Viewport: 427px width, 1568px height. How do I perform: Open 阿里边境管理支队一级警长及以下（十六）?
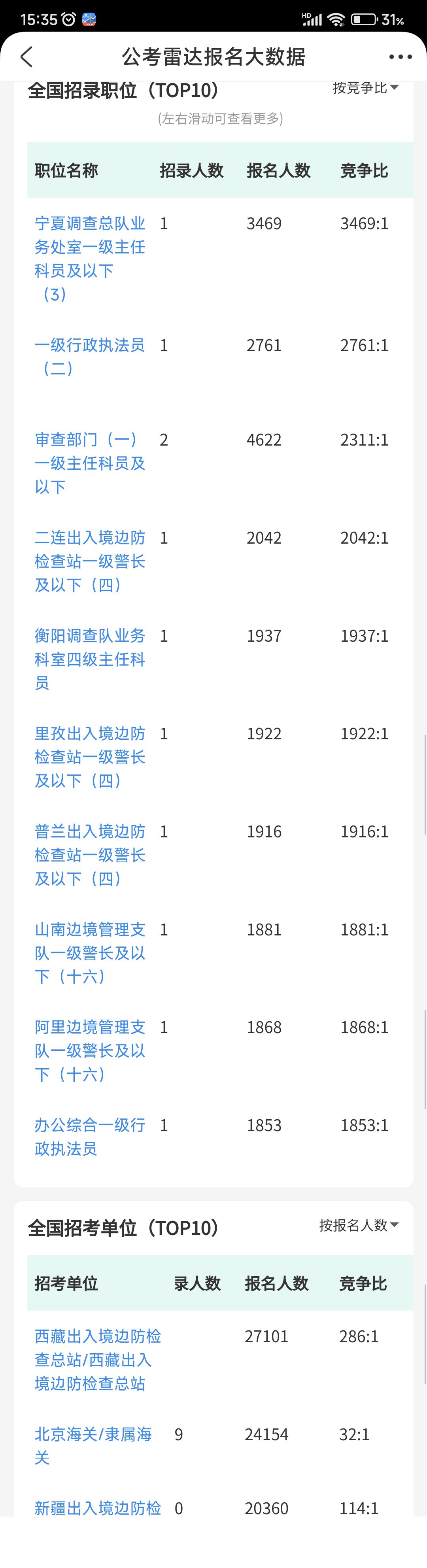click(x=89, y=1050)
